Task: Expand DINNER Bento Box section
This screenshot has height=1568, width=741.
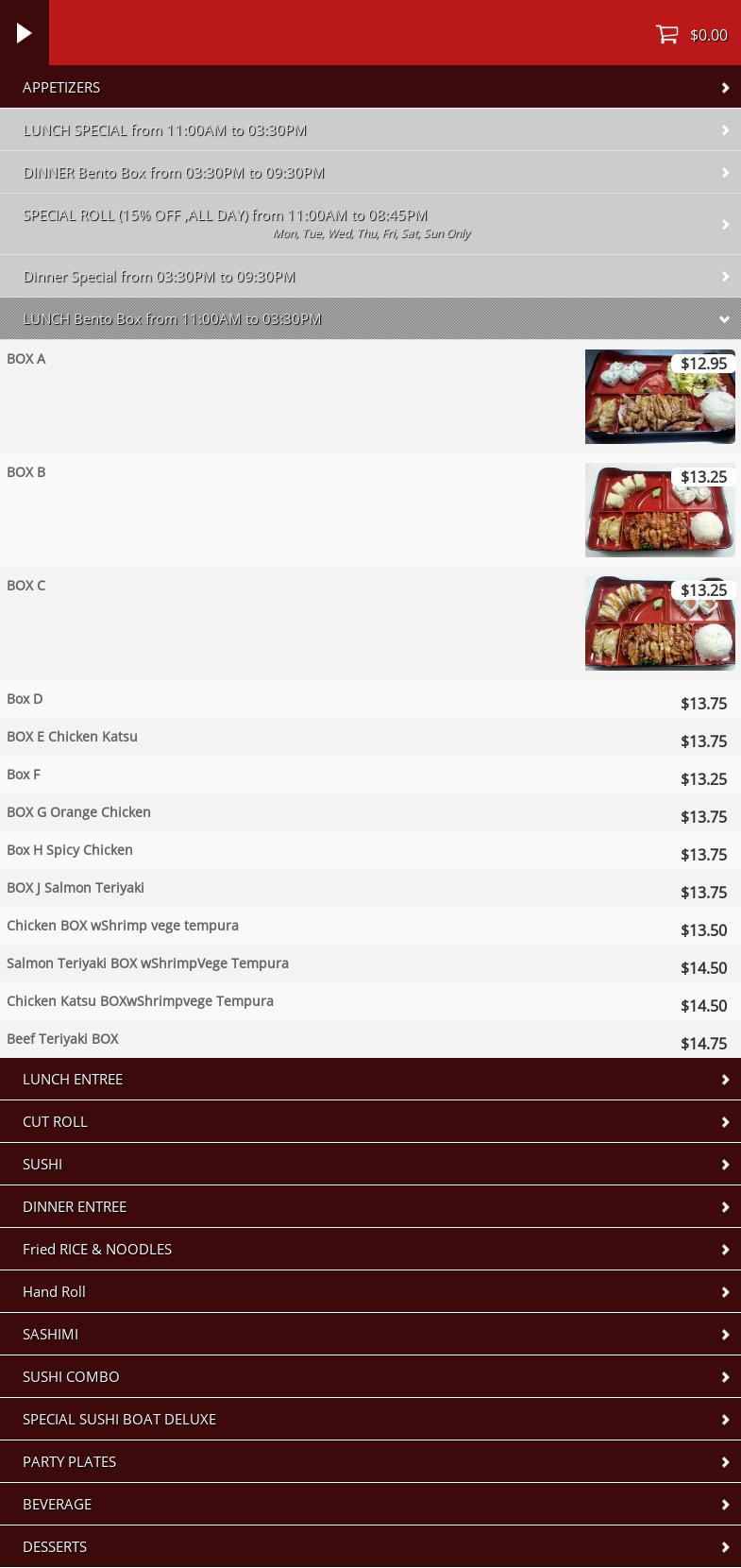Action: pos(370,173)
